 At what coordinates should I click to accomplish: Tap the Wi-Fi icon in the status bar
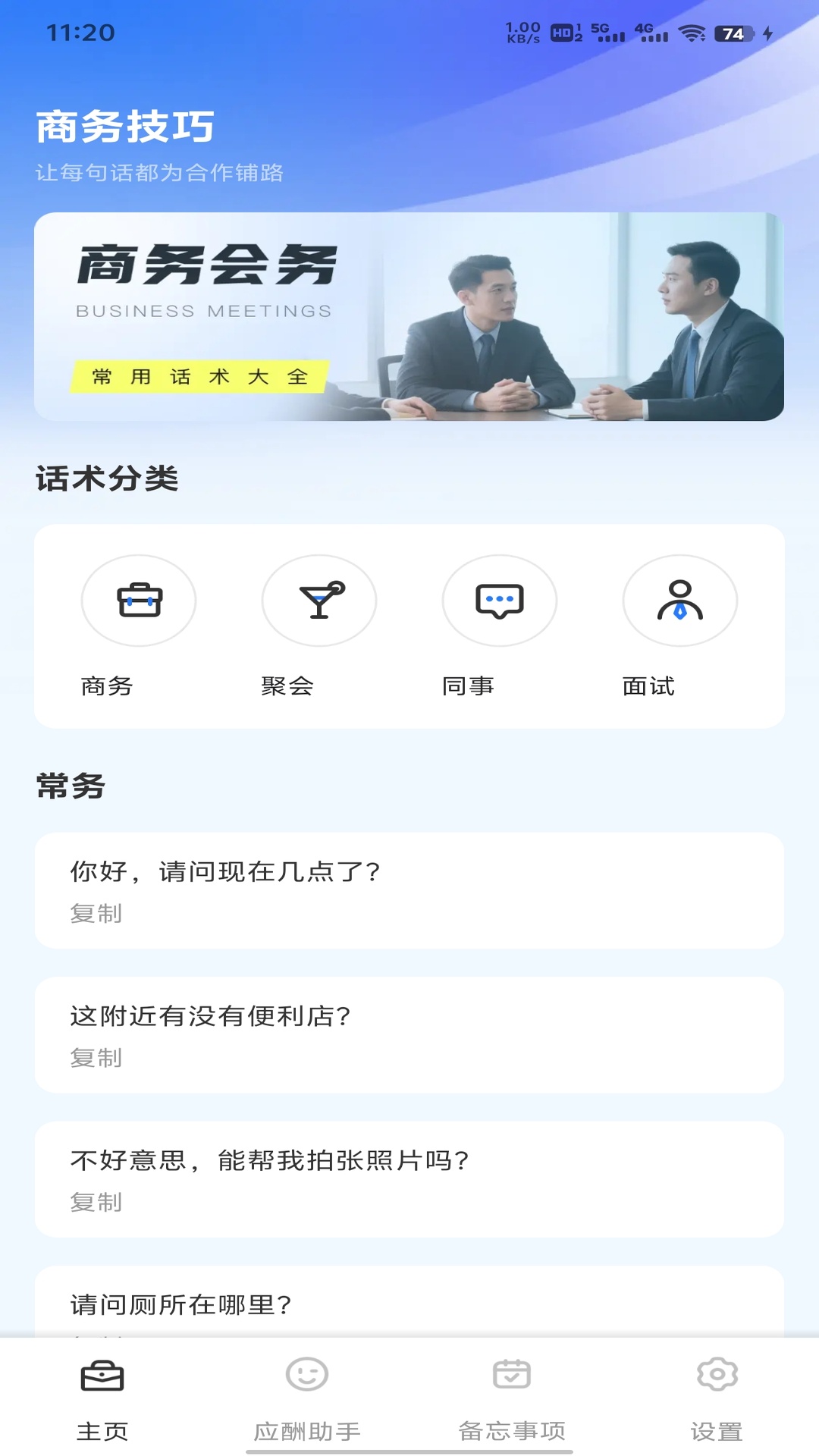695,33
